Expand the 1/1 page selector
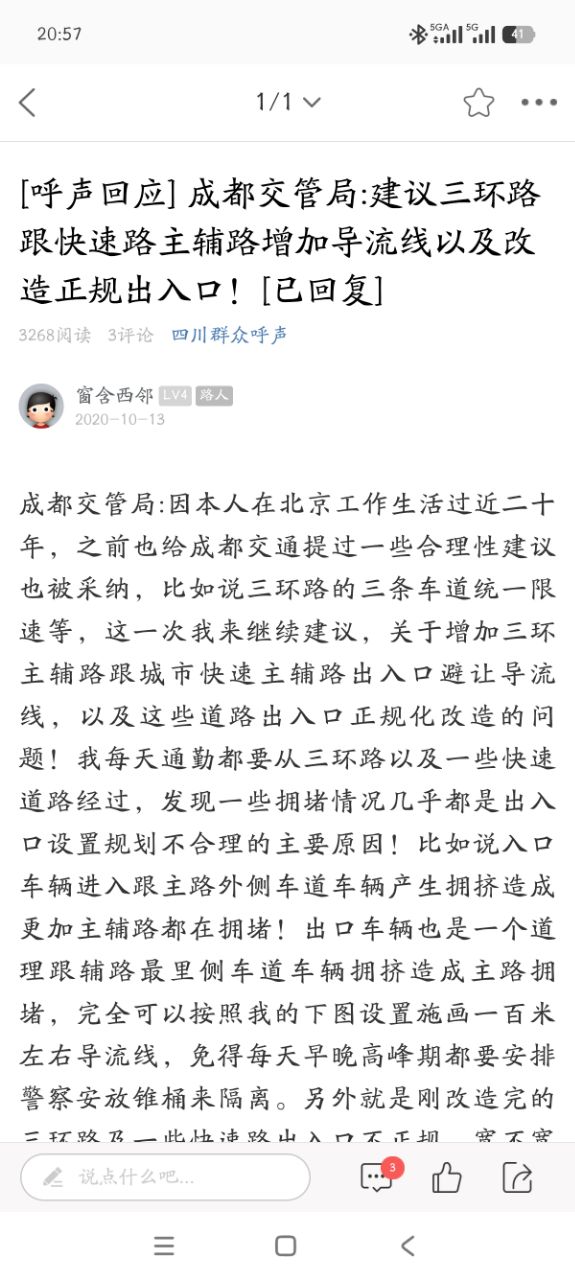 pyautogui.click(x=288, y=102)
